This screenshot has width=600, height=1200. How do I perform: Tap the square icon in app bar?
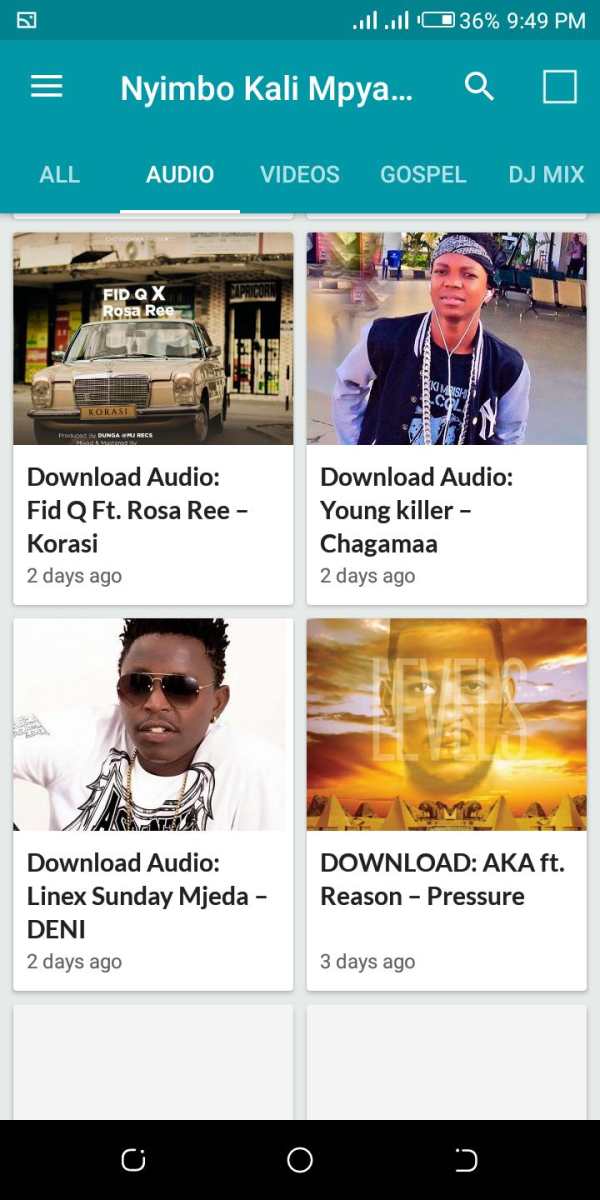coord(560,87)
